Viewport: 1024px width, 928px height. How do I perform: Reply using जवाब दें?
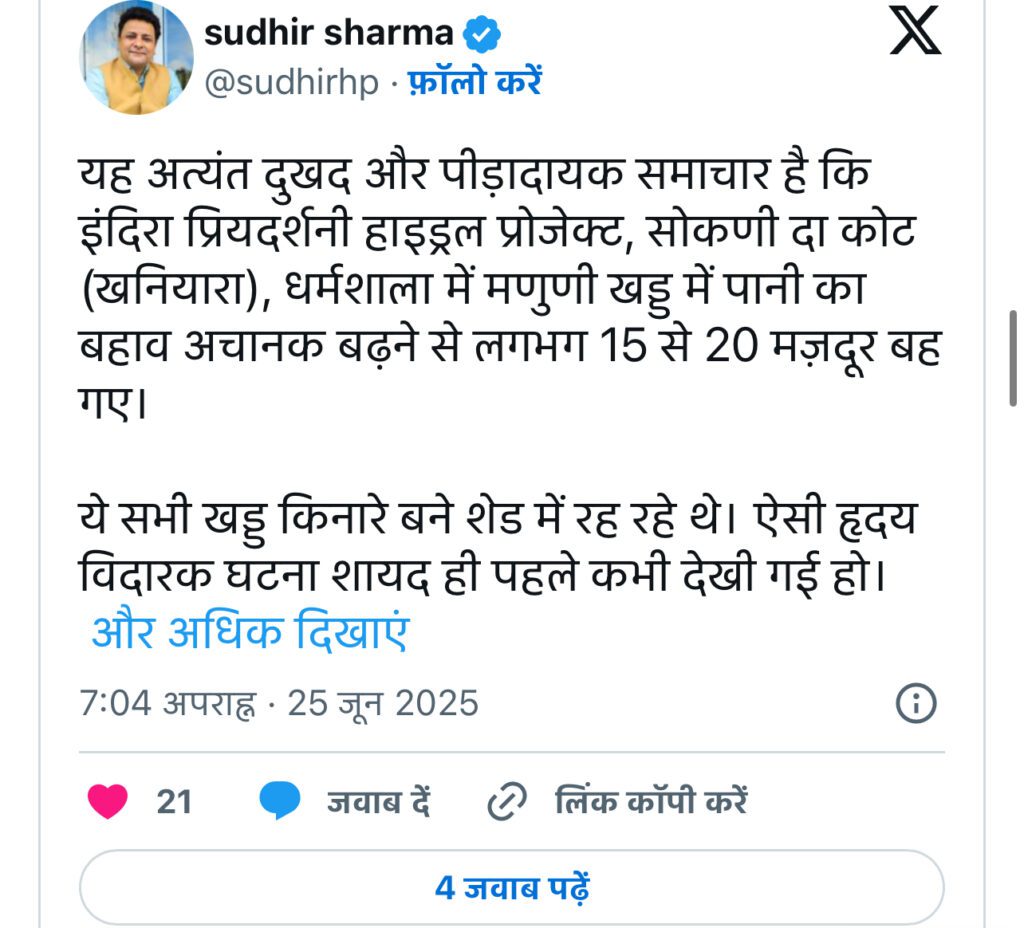(x=345, y=801)
